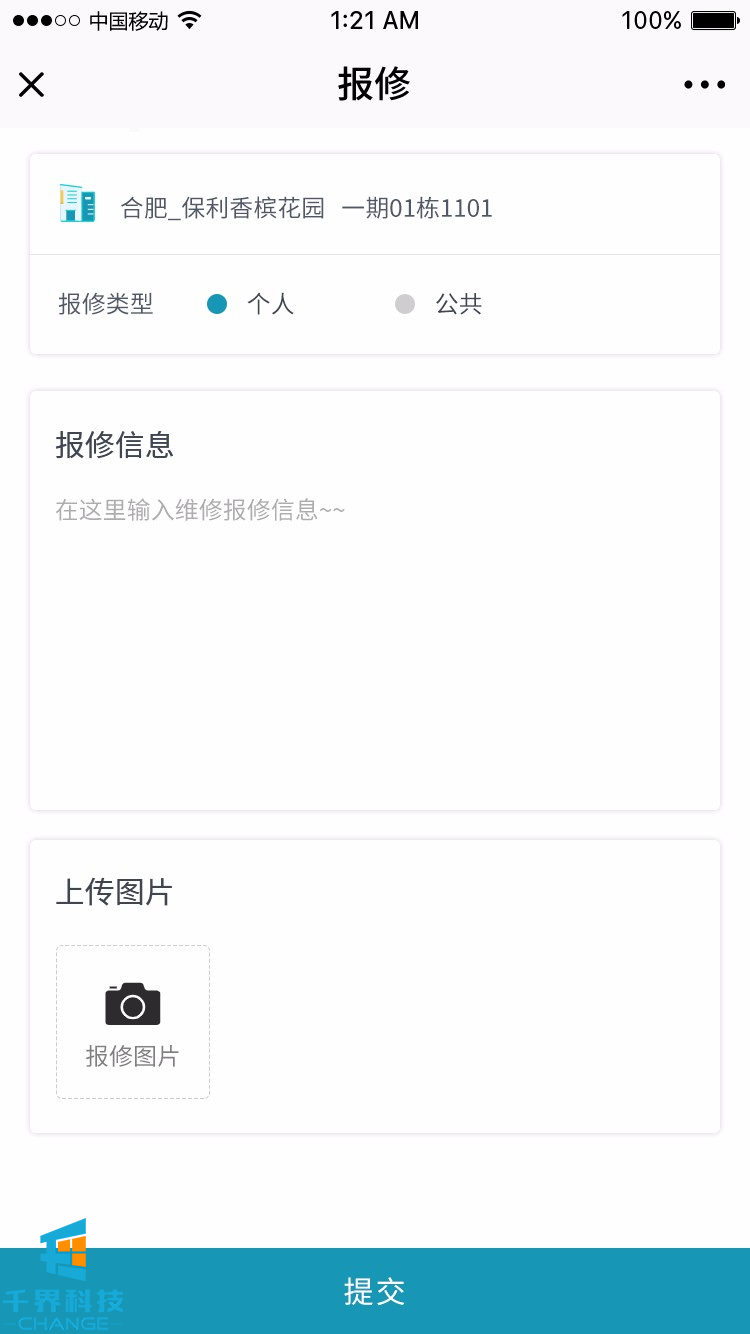Open the three-dot overflow menu
The image size is (750, 1334).
[704, 85]
